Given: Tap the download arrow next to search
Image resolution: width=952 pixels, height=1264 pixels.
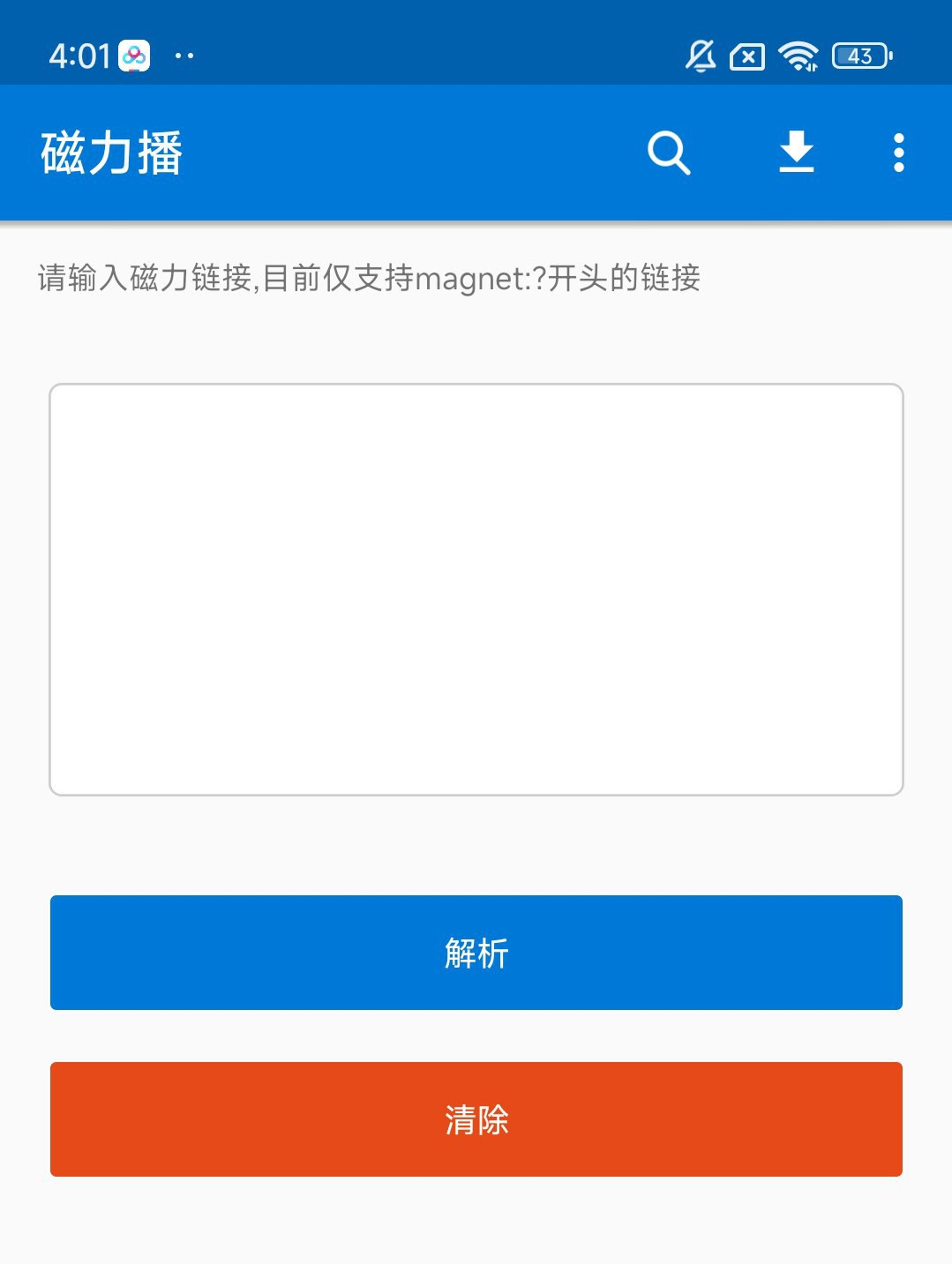Looking at the screenshot, I should click(x=797, y=153).
